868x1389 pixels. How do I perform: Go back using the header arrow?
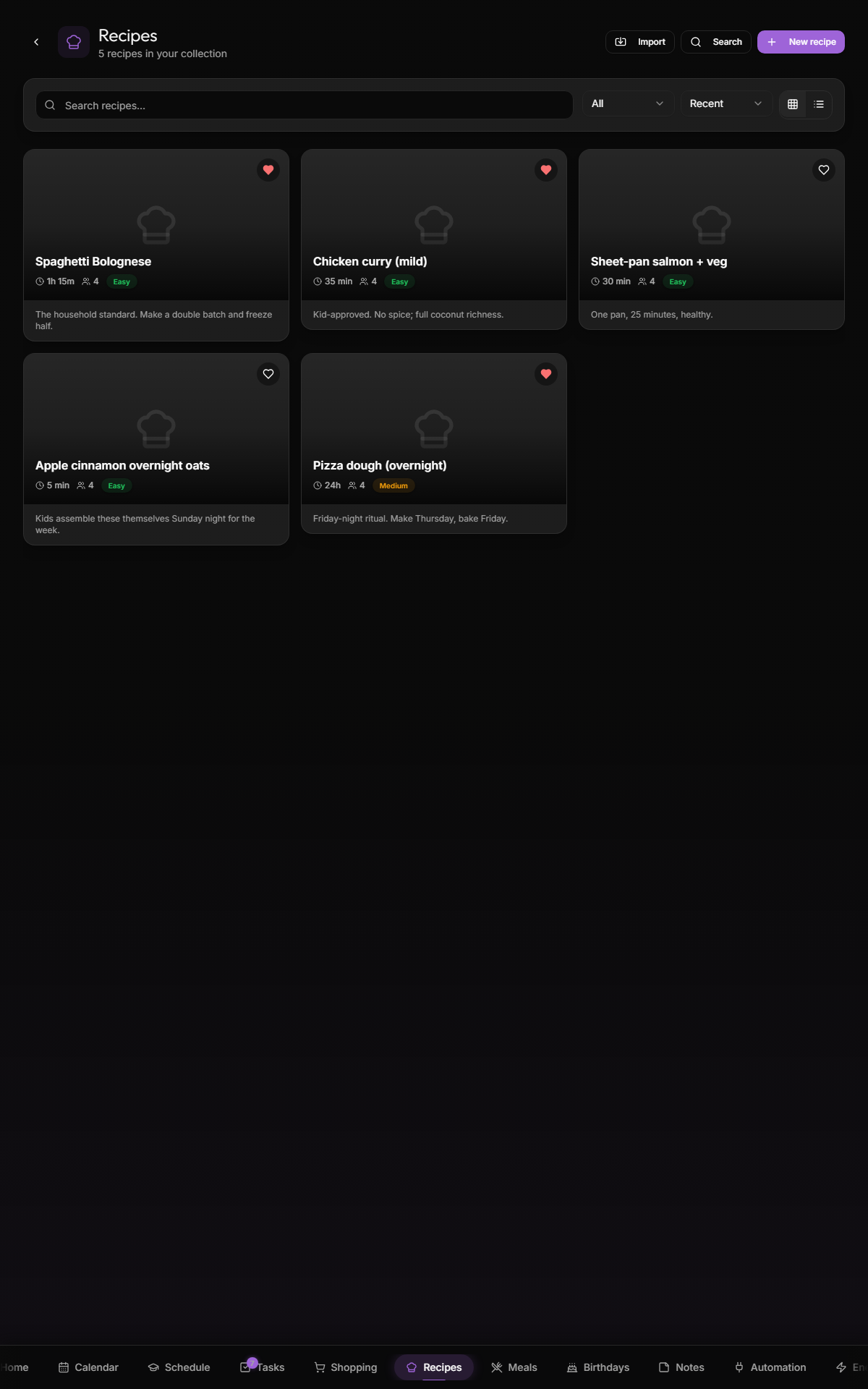pyautogui.click(x=36, y=42)
